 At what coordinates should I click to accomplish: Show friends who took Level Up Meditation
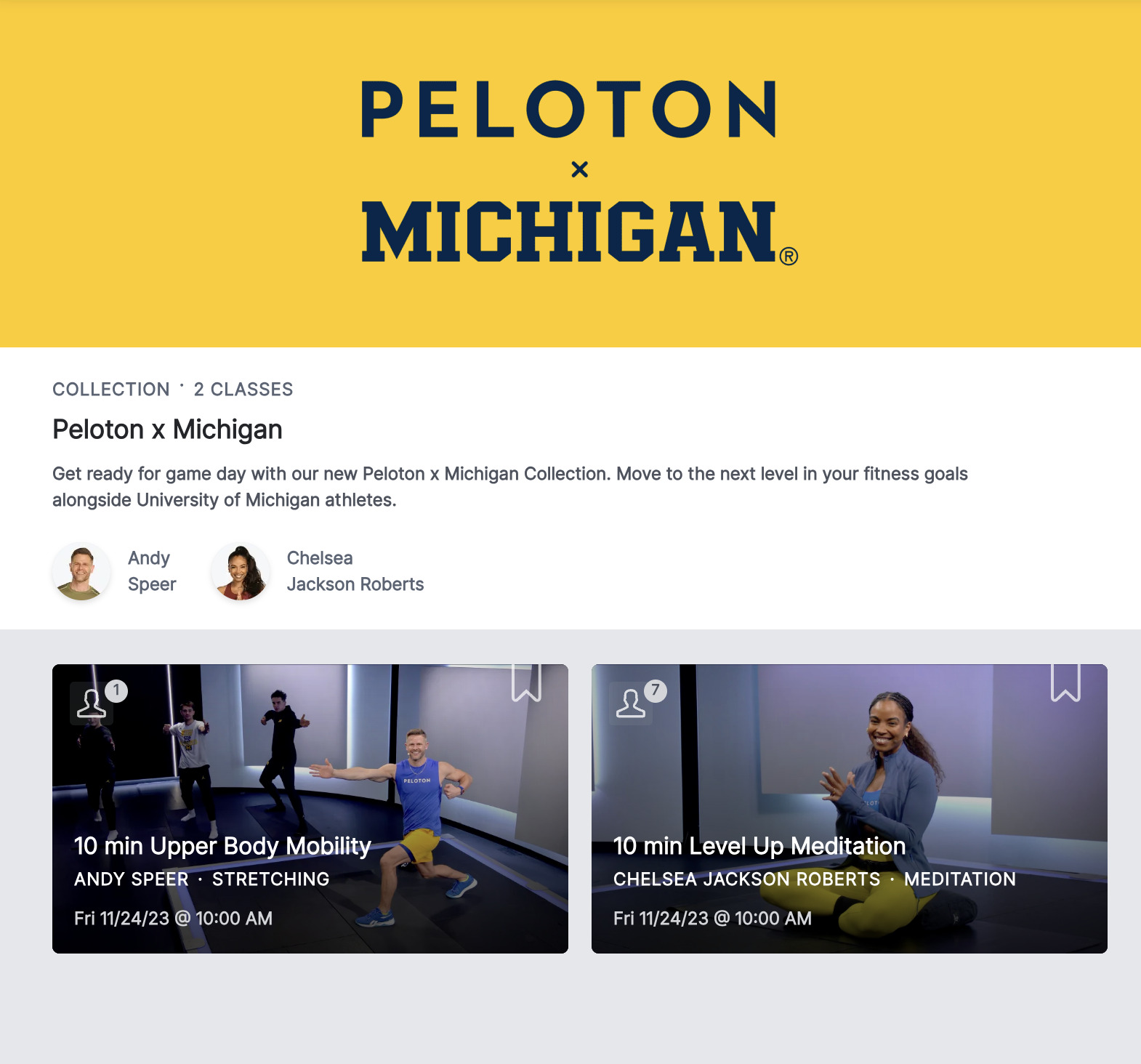pyautogui.click(x=632, y=703)
